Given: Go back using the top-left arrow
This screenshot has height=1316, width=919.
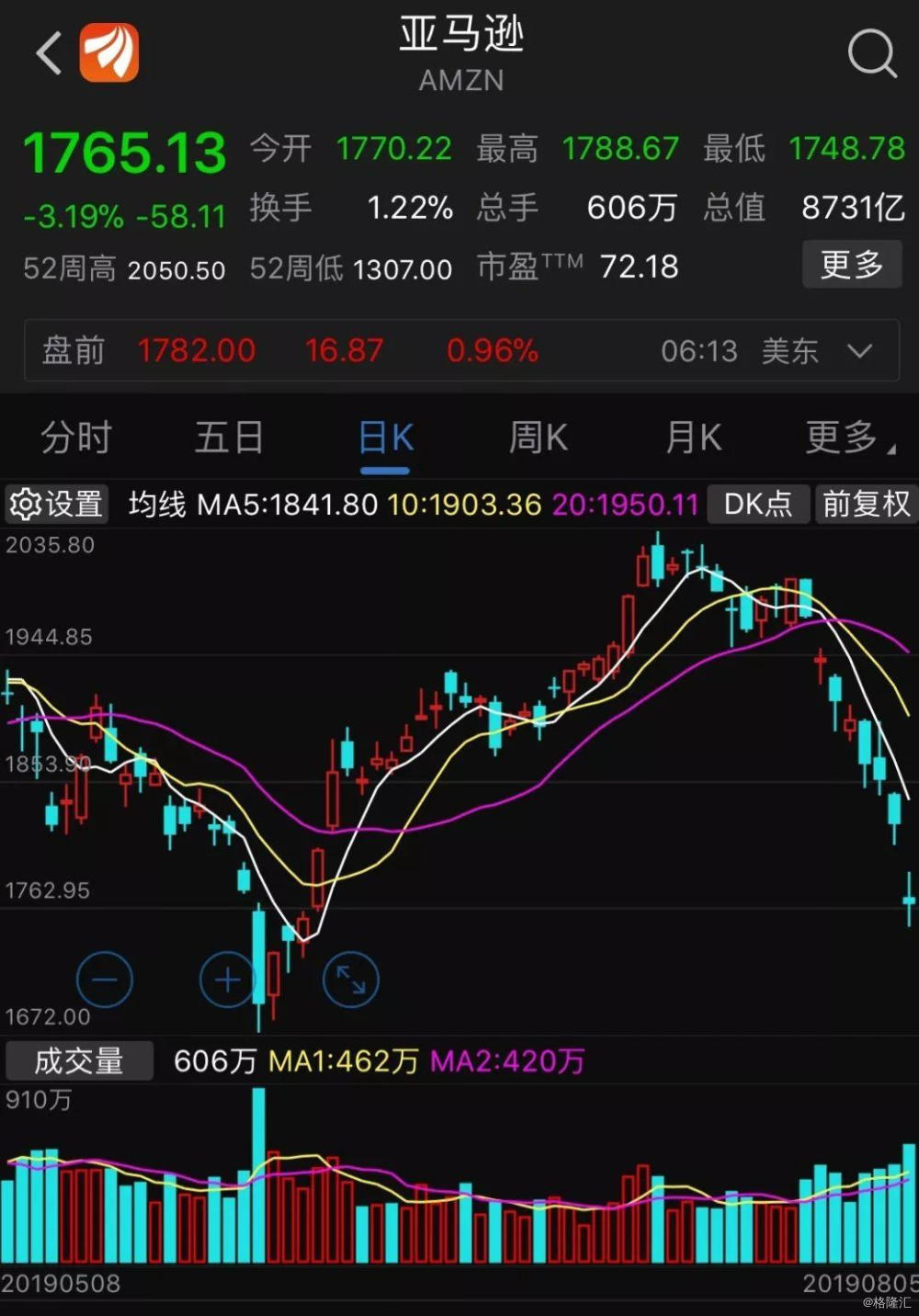Looking at the screenshot, I should tap(49, 53).
